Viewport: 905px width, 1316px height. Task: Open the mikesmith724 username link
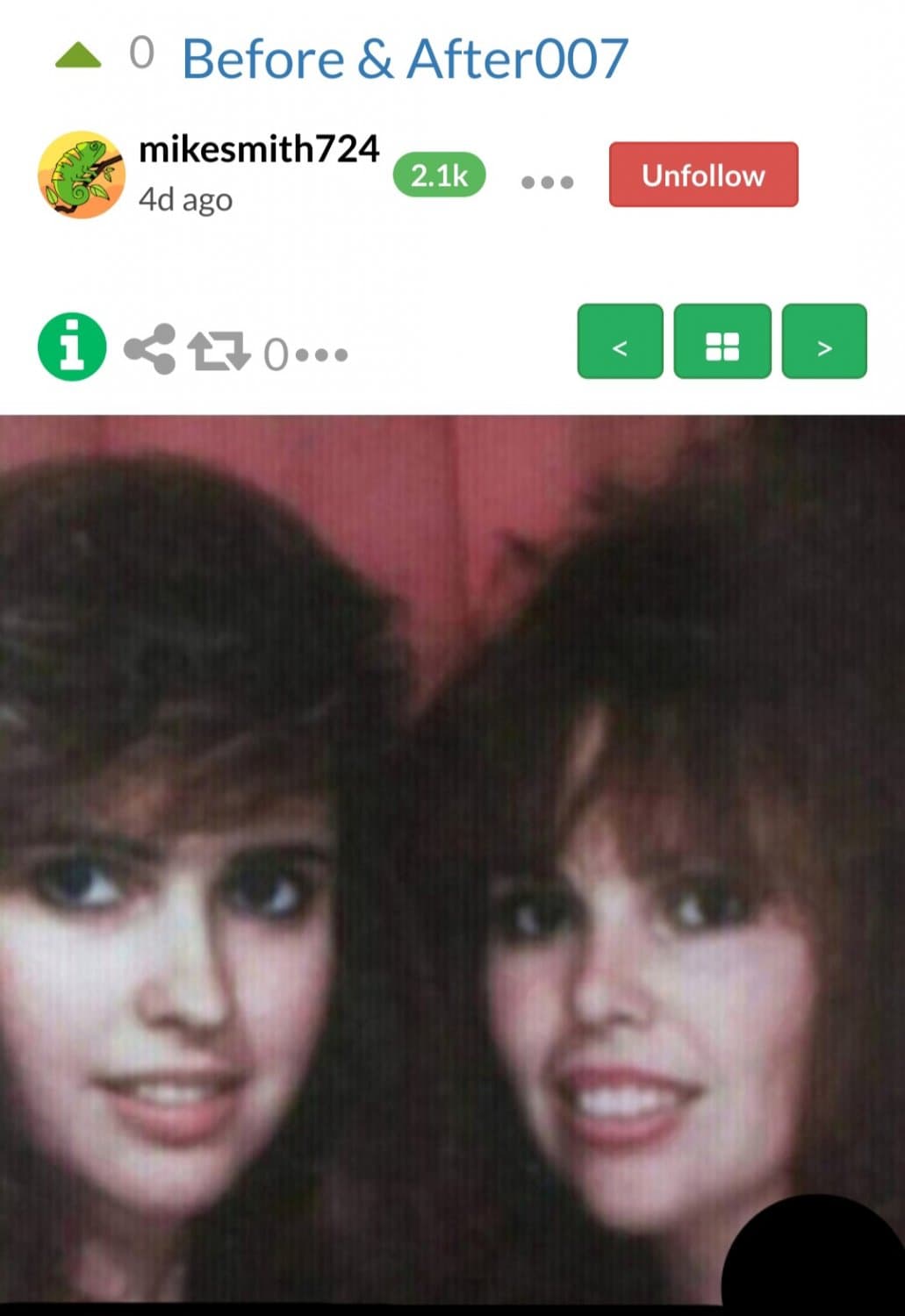[x=259, y=148]
